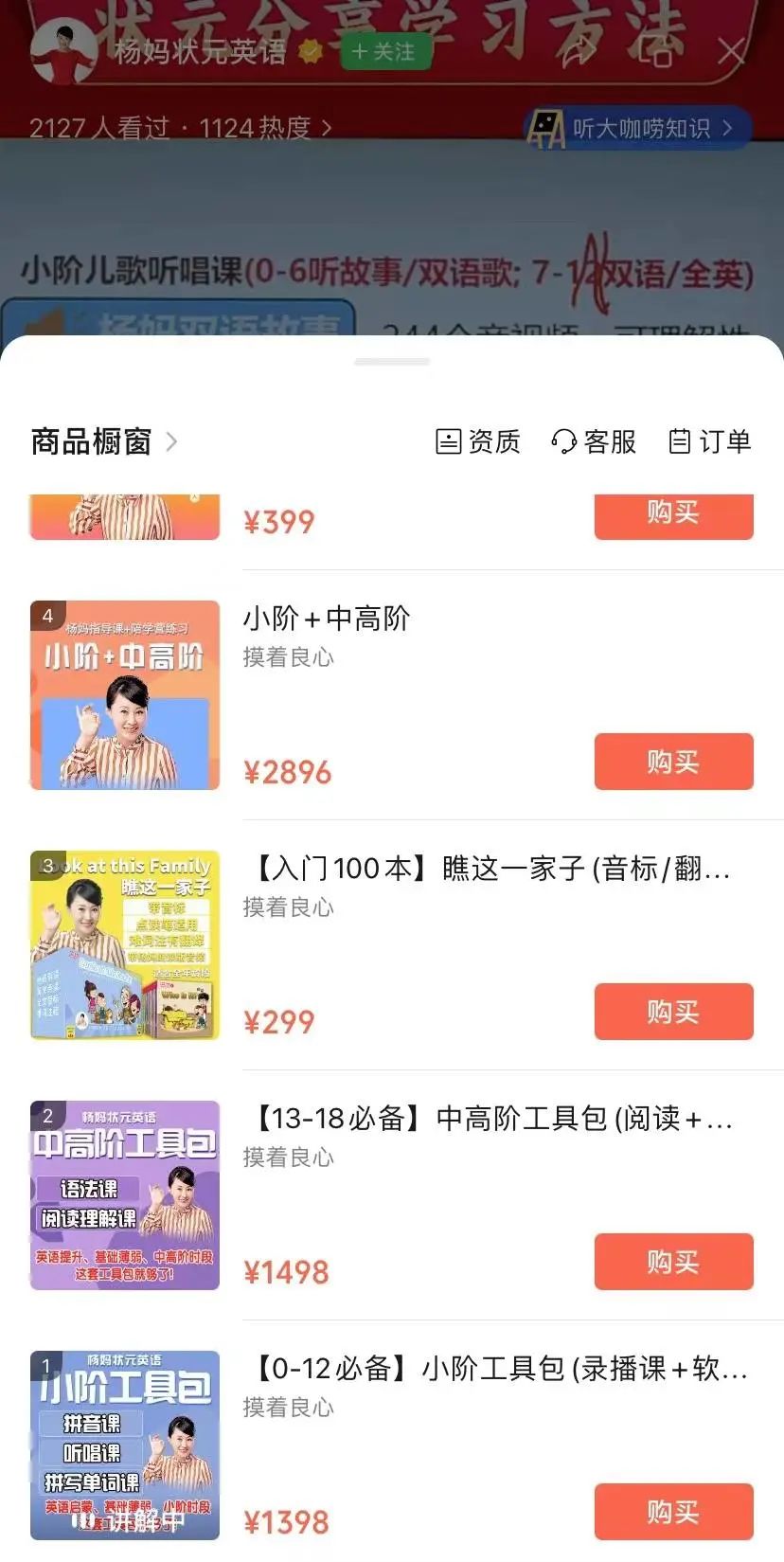The height and width of the screenshot is (1562, 784).
Task: Open my 订单 orders
Action: tap(710, 441)
